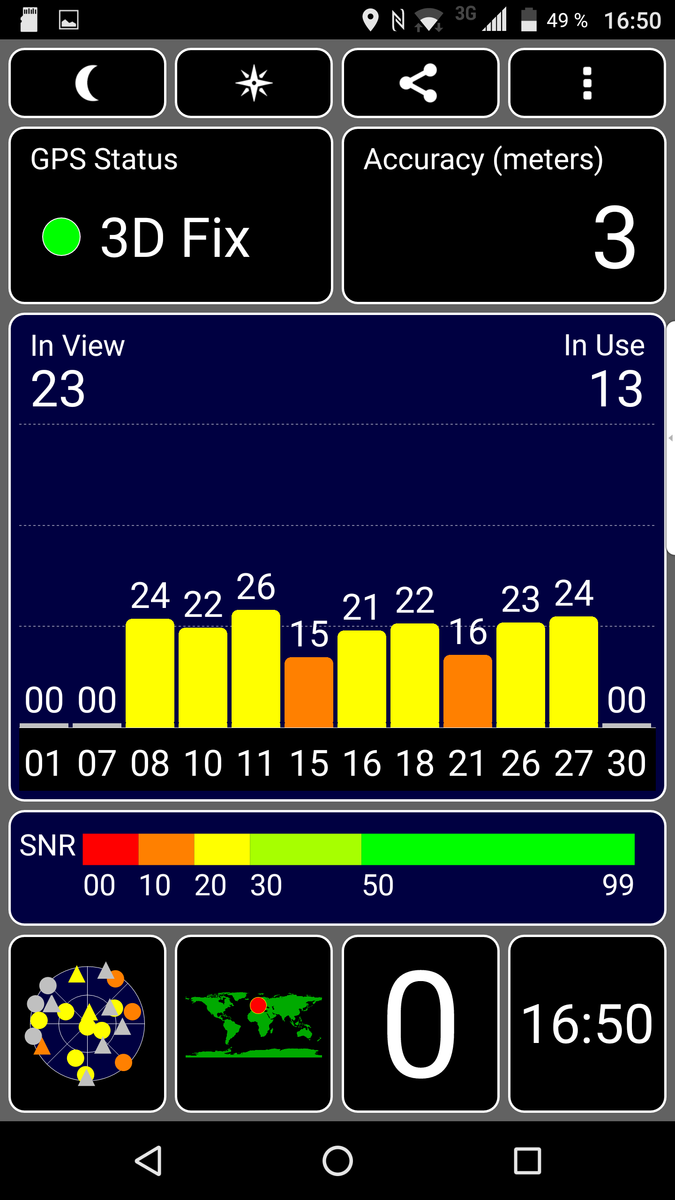Image resolution: width=675 pixels, height=1200 pixels.
Task: Share the GPS test data
Action: [420, 83]
